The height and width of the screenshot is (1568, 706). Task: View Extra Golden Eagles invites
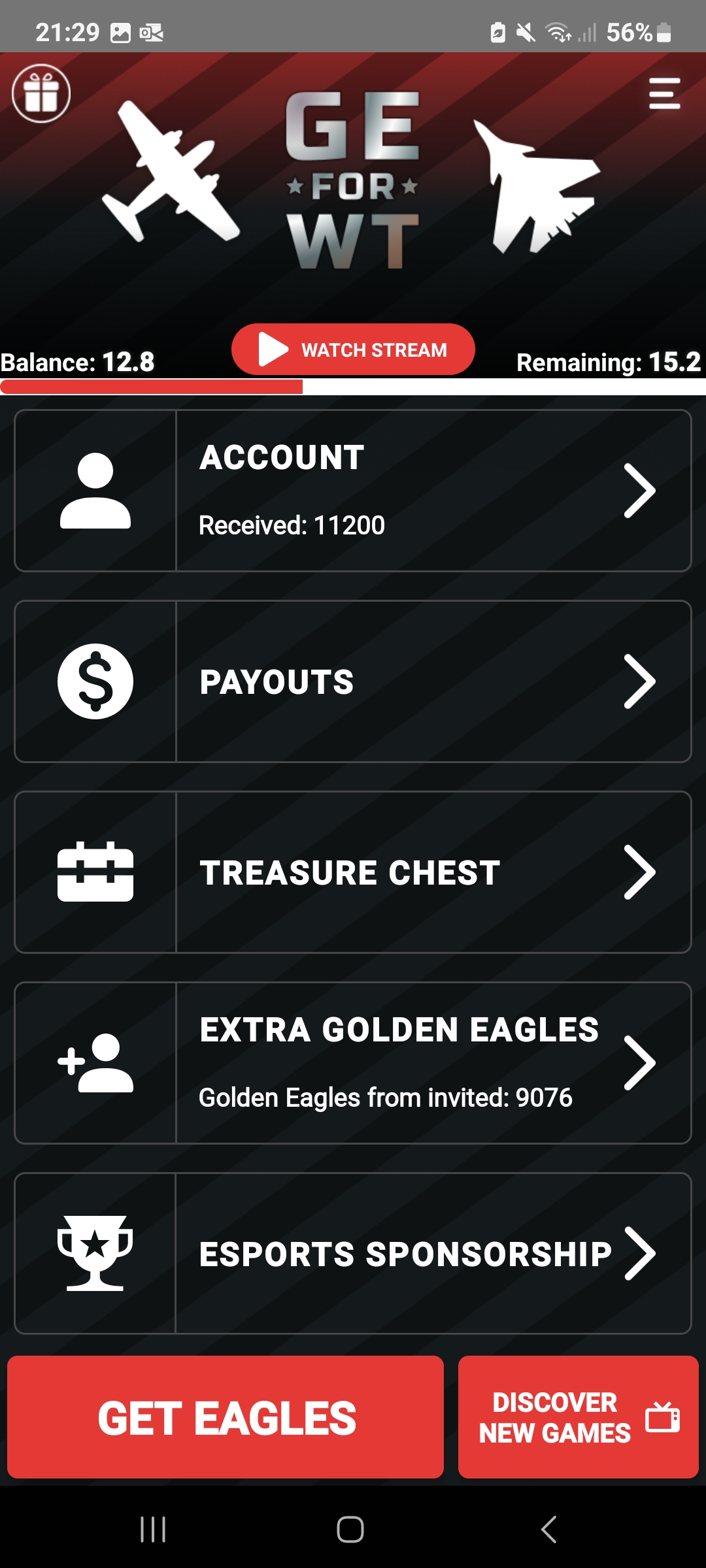(353, 1063)
